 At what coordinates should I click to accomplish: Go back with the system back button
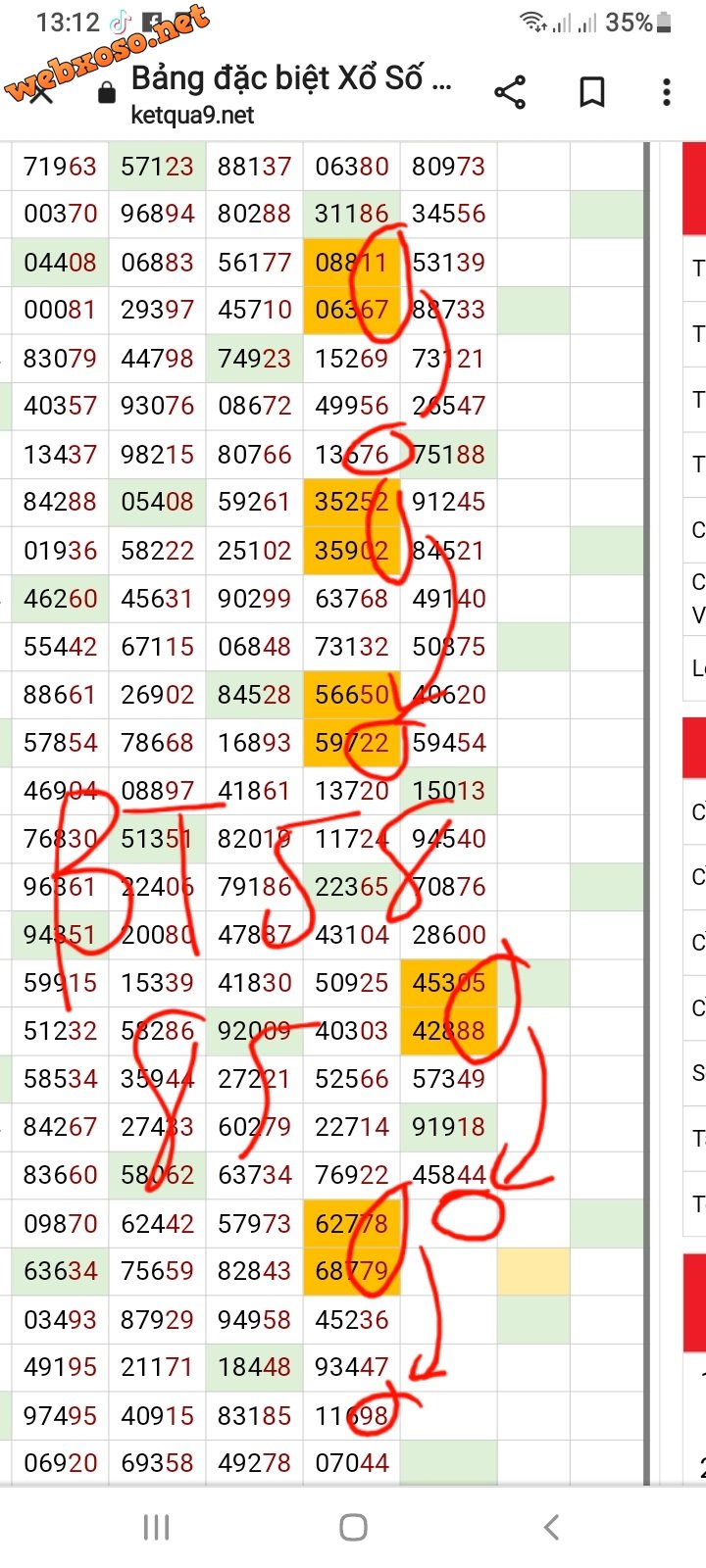point(551,1526)
